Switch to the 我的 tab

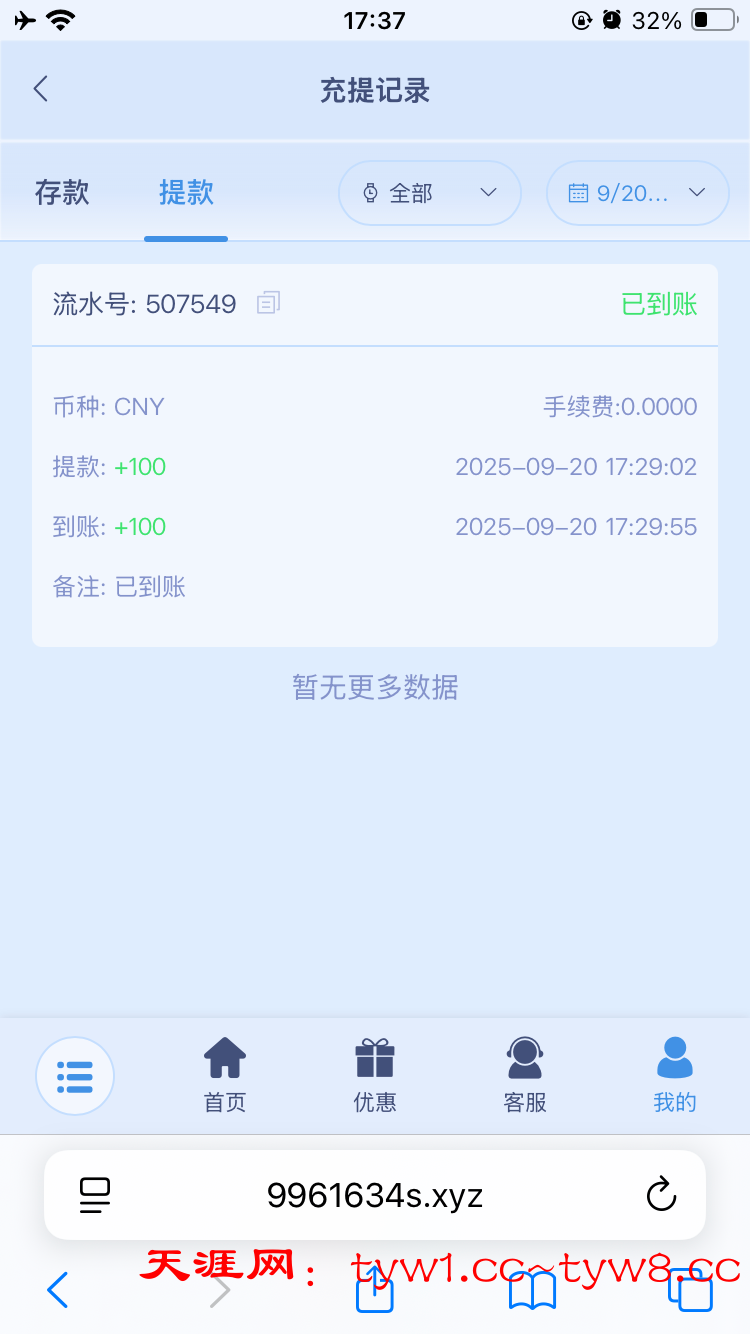point(675,1076)
